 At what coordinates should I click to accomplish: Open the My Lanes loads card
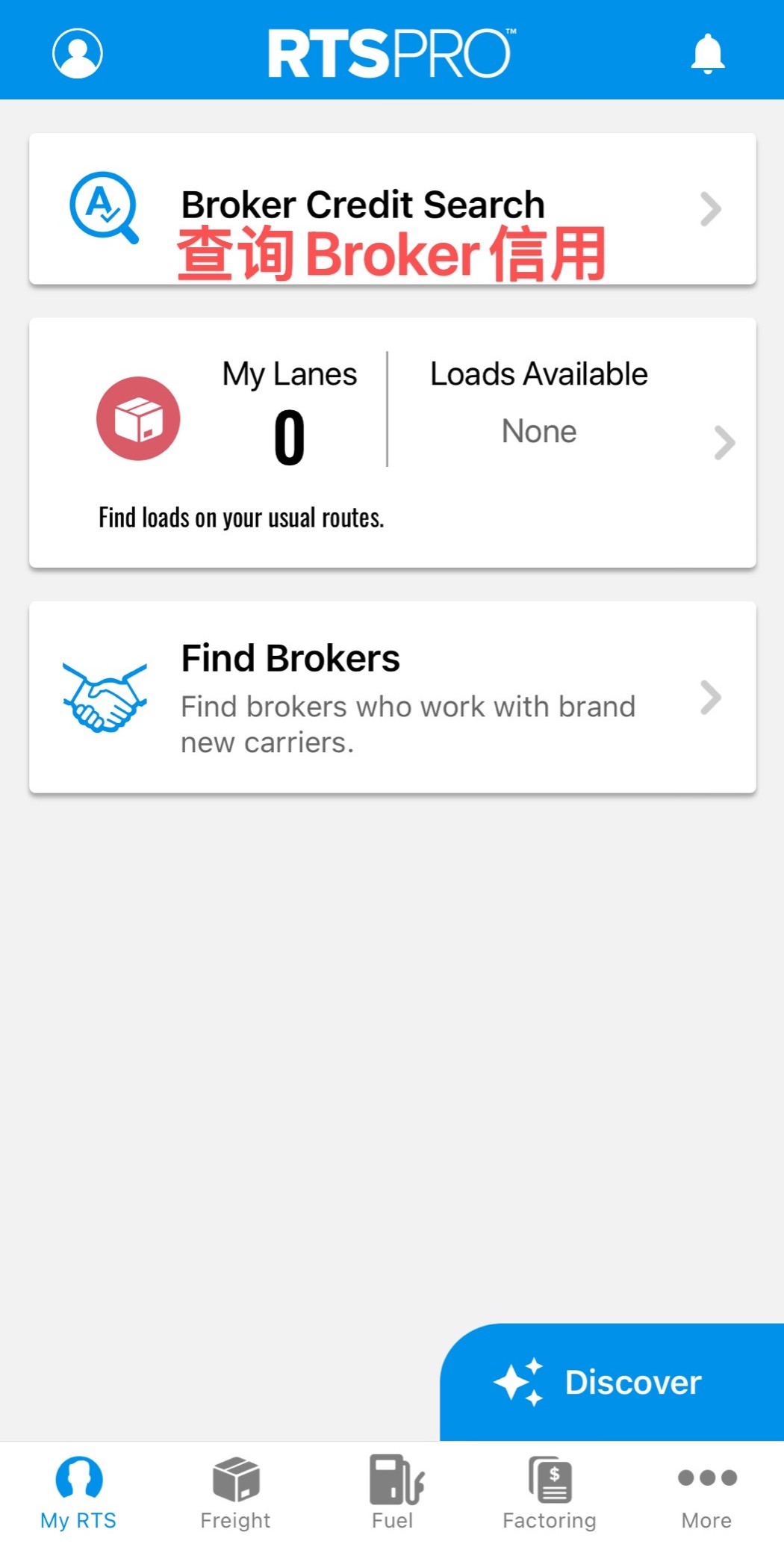(392, 442)
